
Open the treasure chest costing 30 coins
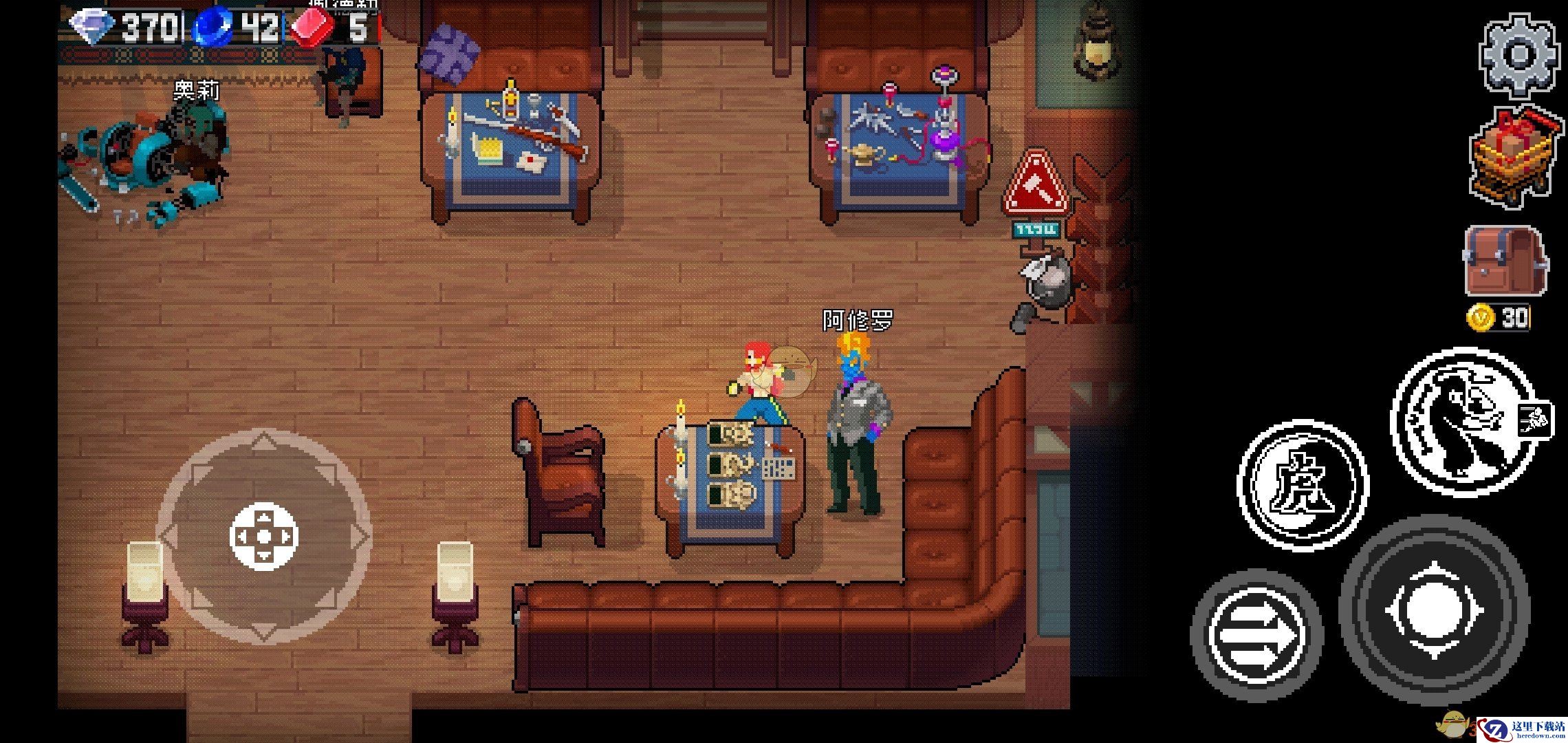pos(1504,261)
